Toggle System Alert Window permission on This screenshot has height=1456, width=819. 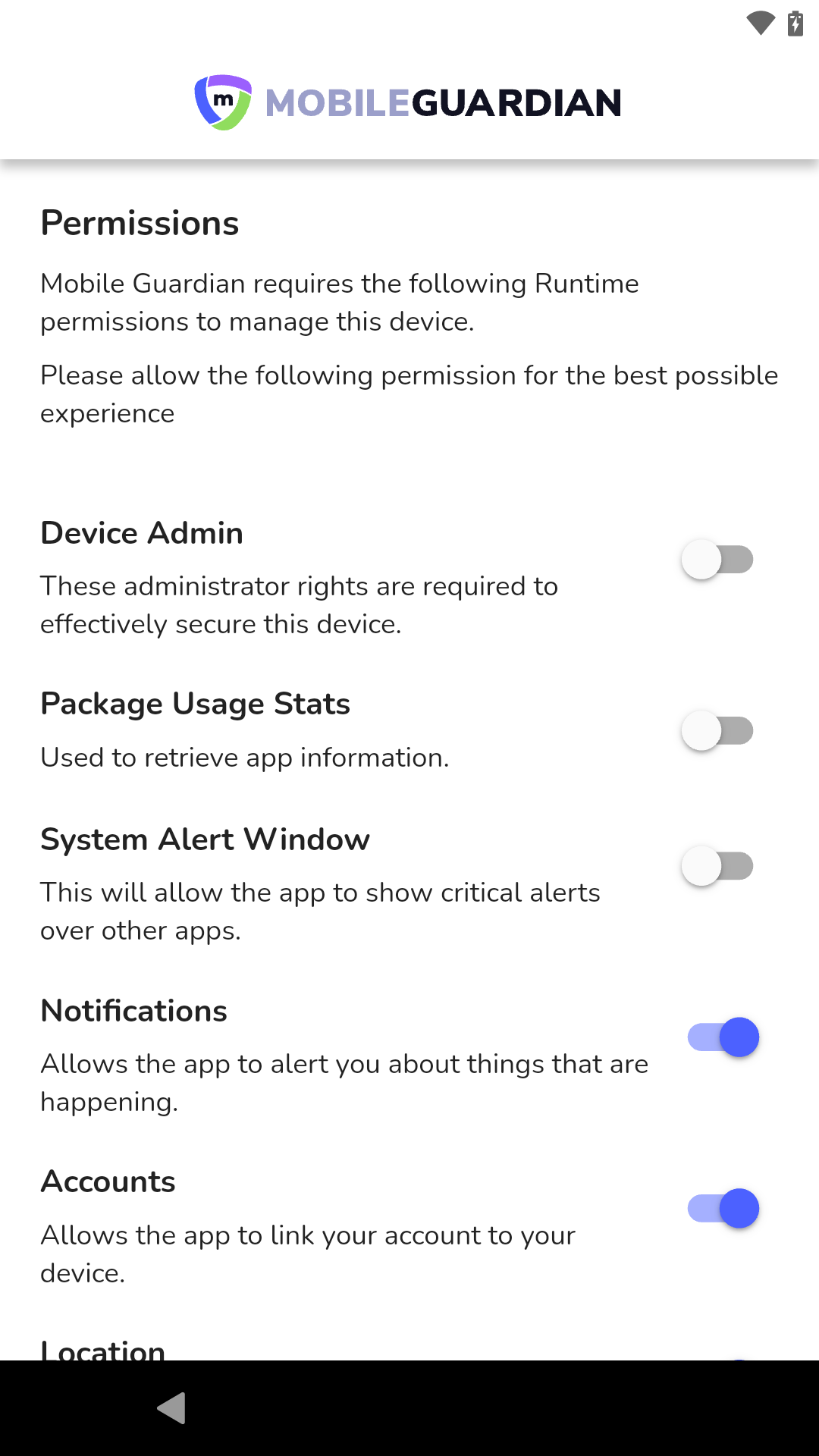point(717,866)
